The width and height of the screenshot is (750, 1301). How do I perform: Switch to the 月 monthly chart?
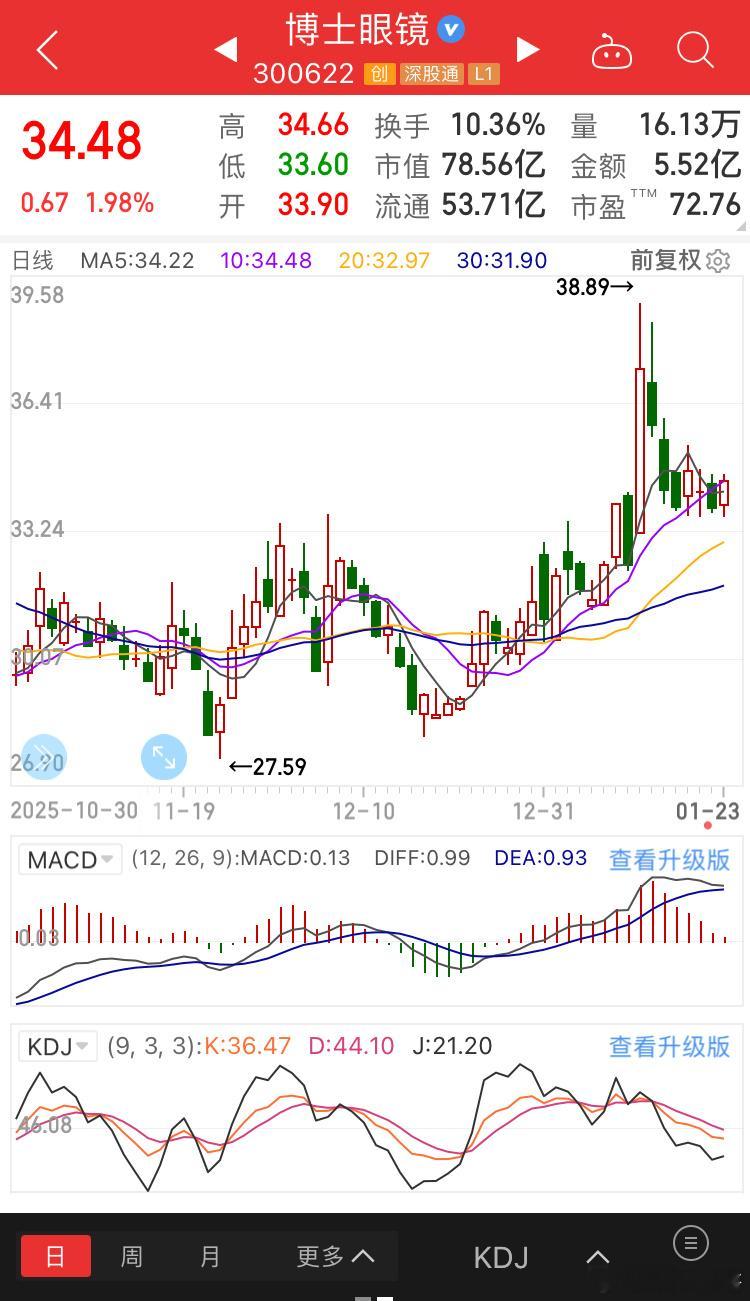[x=210, y=1256]
